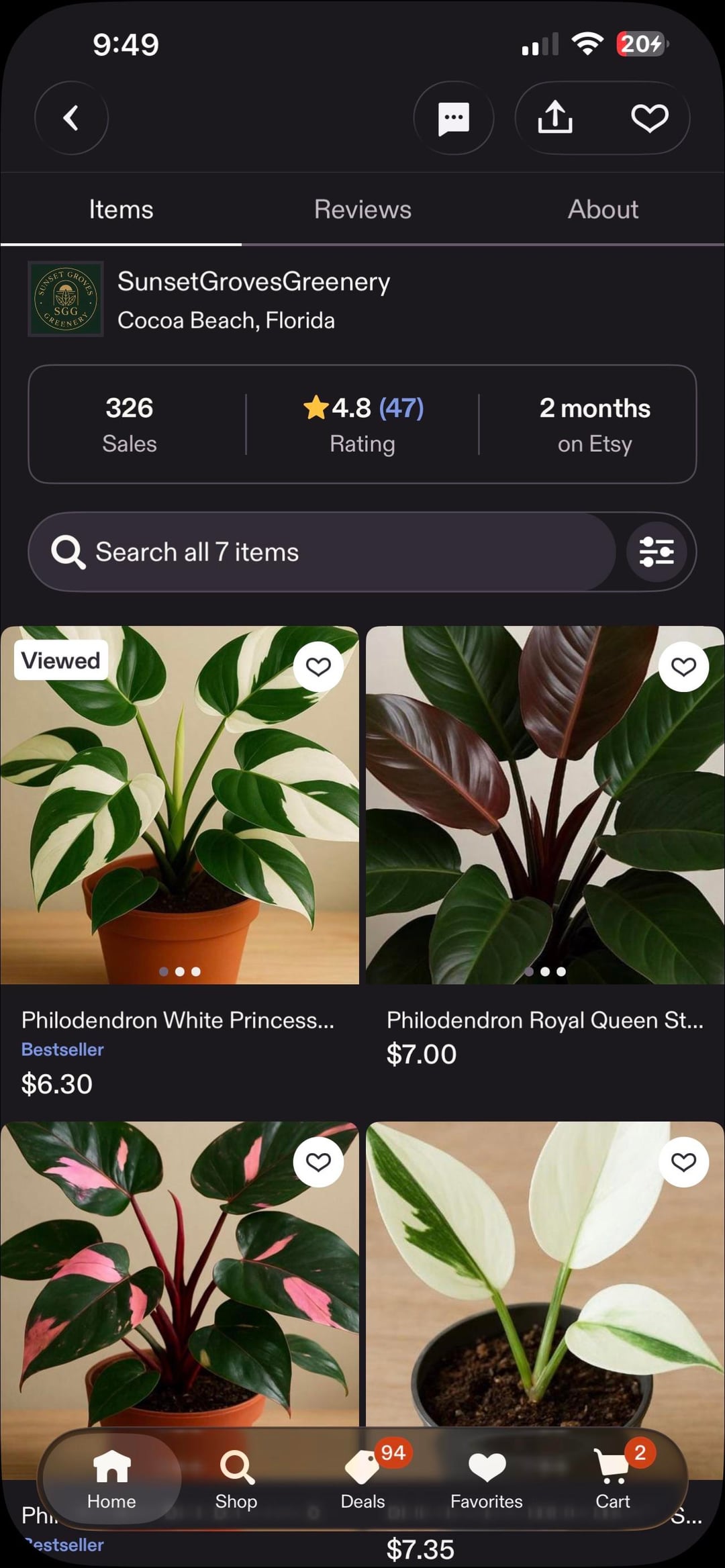Favorite the $7.35 white-leaf plant item

point(683,1162)
